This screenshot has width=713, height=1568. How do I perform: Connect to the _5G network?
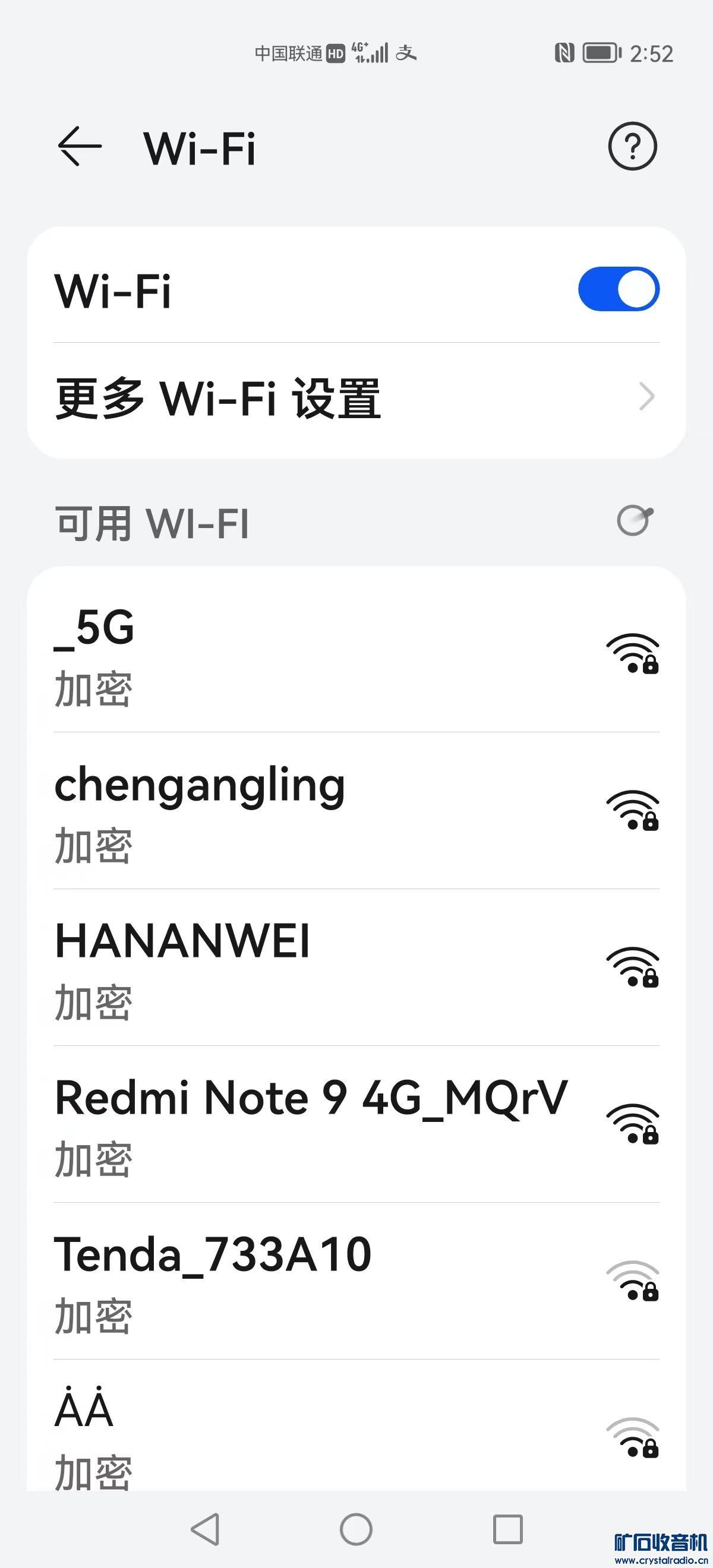(356, 655)
